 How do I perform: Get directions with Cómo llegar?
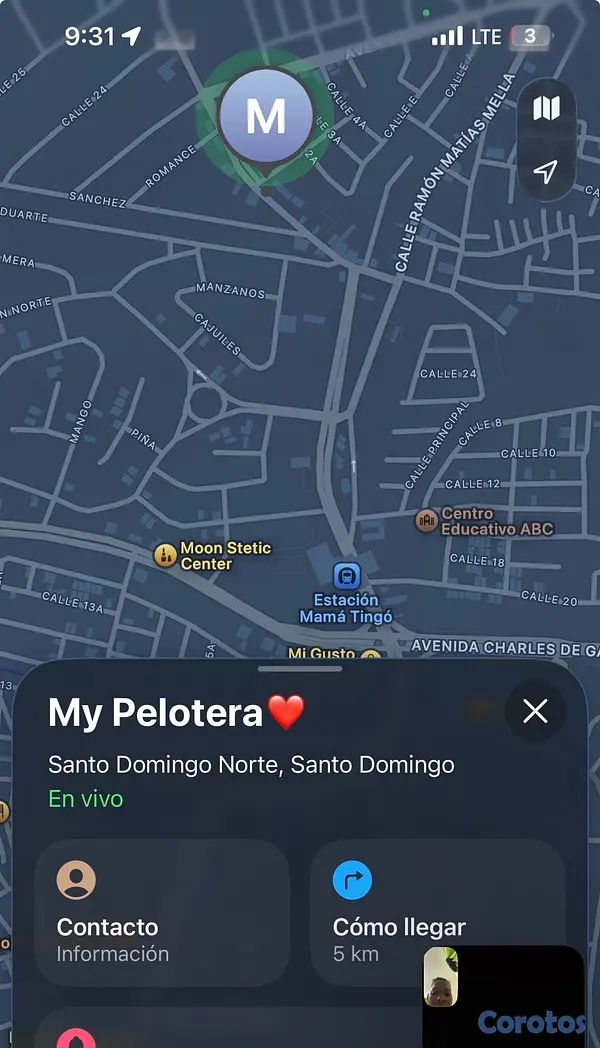coord(438,912)
